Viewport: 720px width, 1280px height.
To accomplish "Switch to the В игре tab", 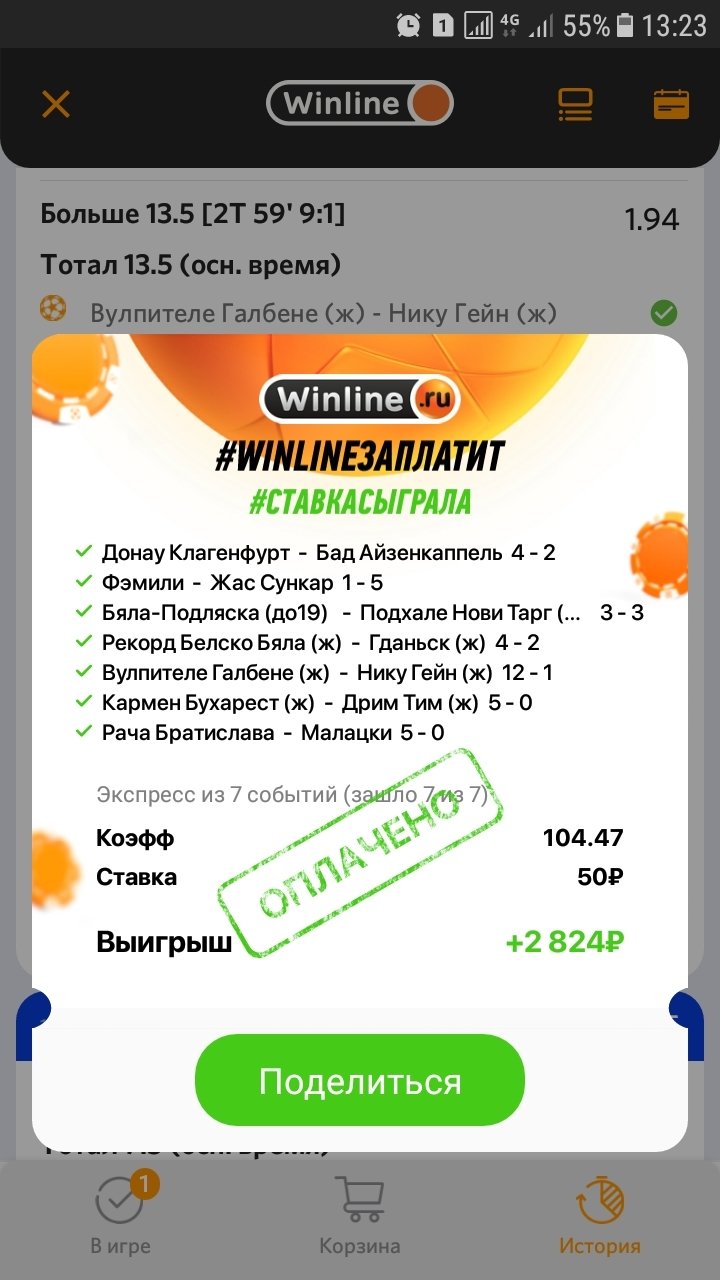I will 120,1215.
